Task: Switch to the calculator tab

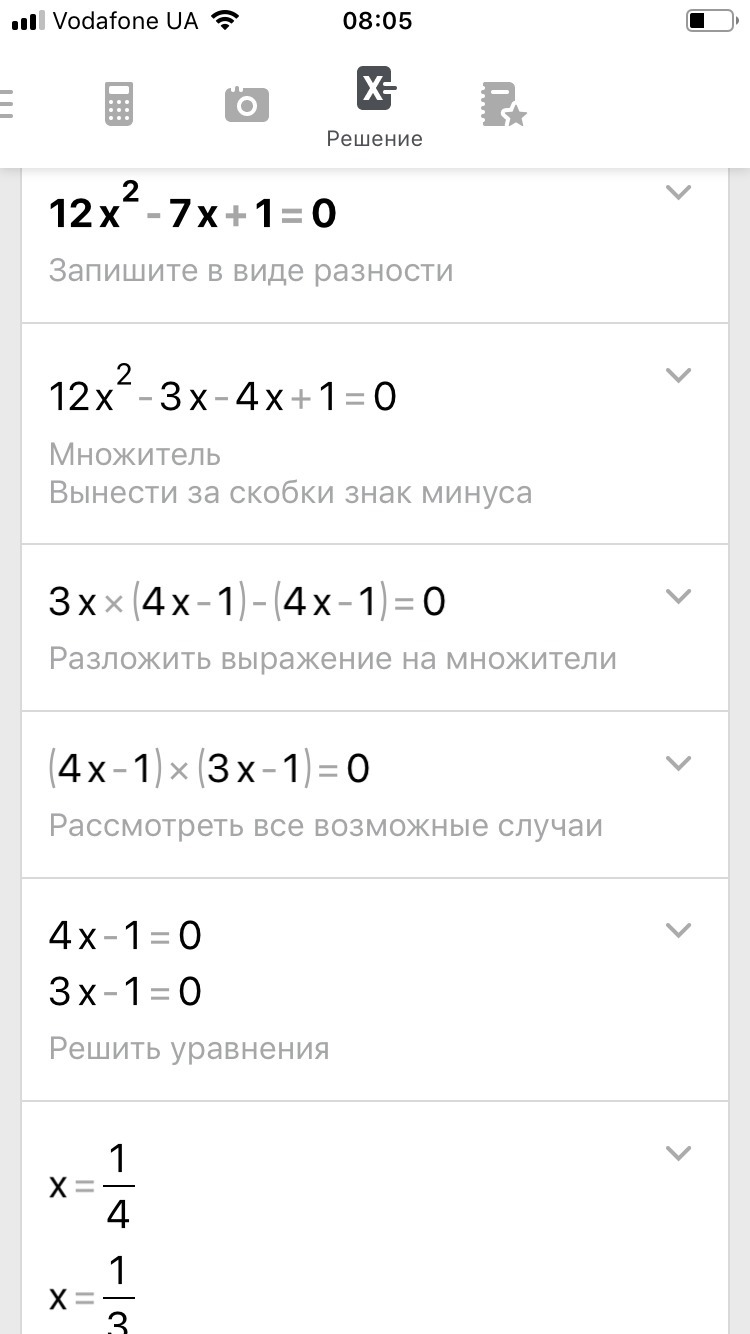Action: click(119, 103)
